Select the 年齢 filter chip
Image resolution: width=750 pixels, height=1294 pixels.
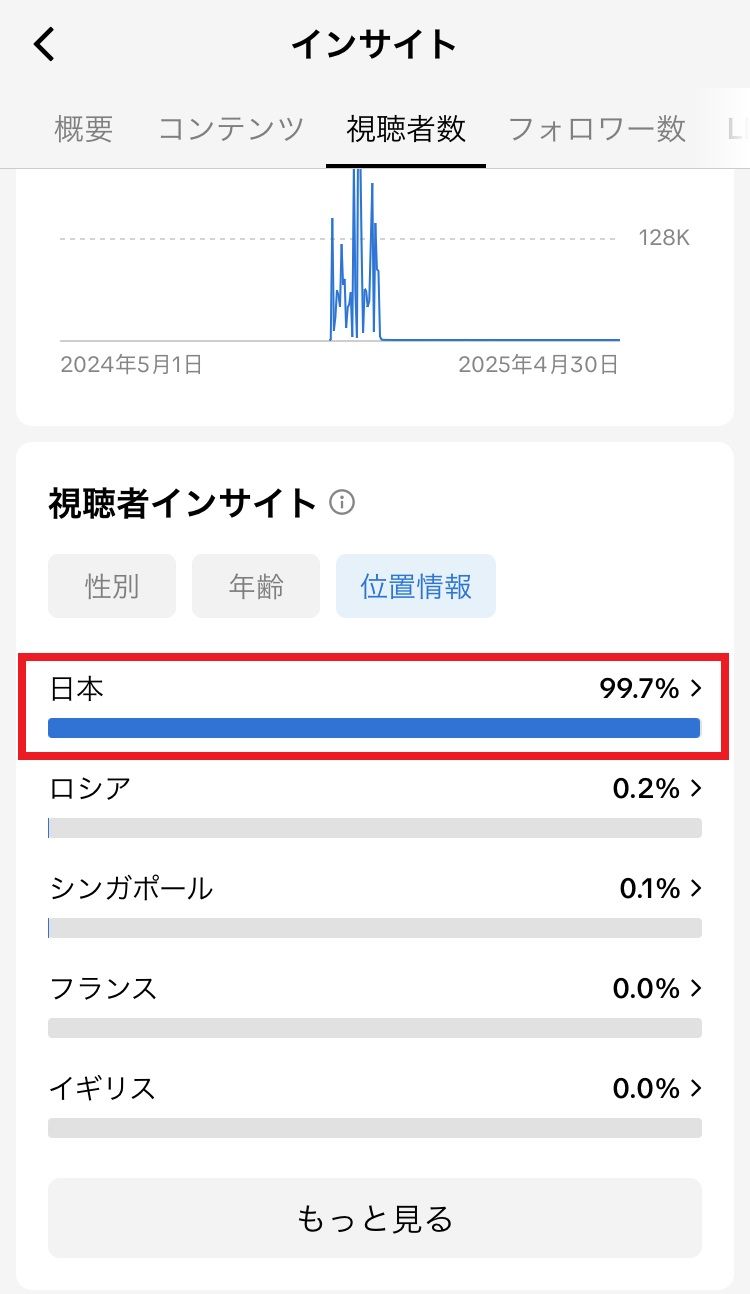[x=256, y=586]
